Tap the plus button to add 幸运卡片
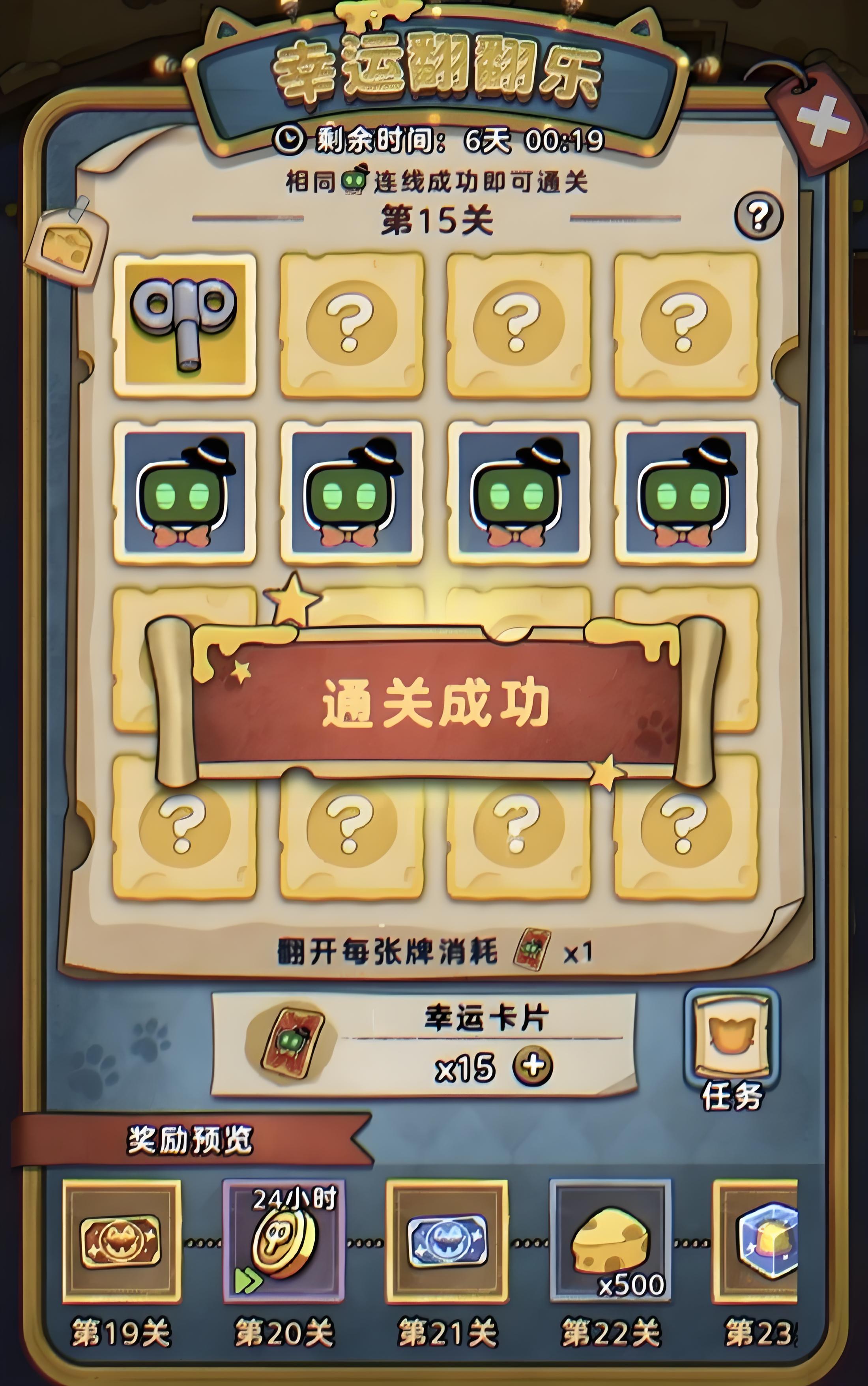868x1386 pixels. pos(533,1066)
